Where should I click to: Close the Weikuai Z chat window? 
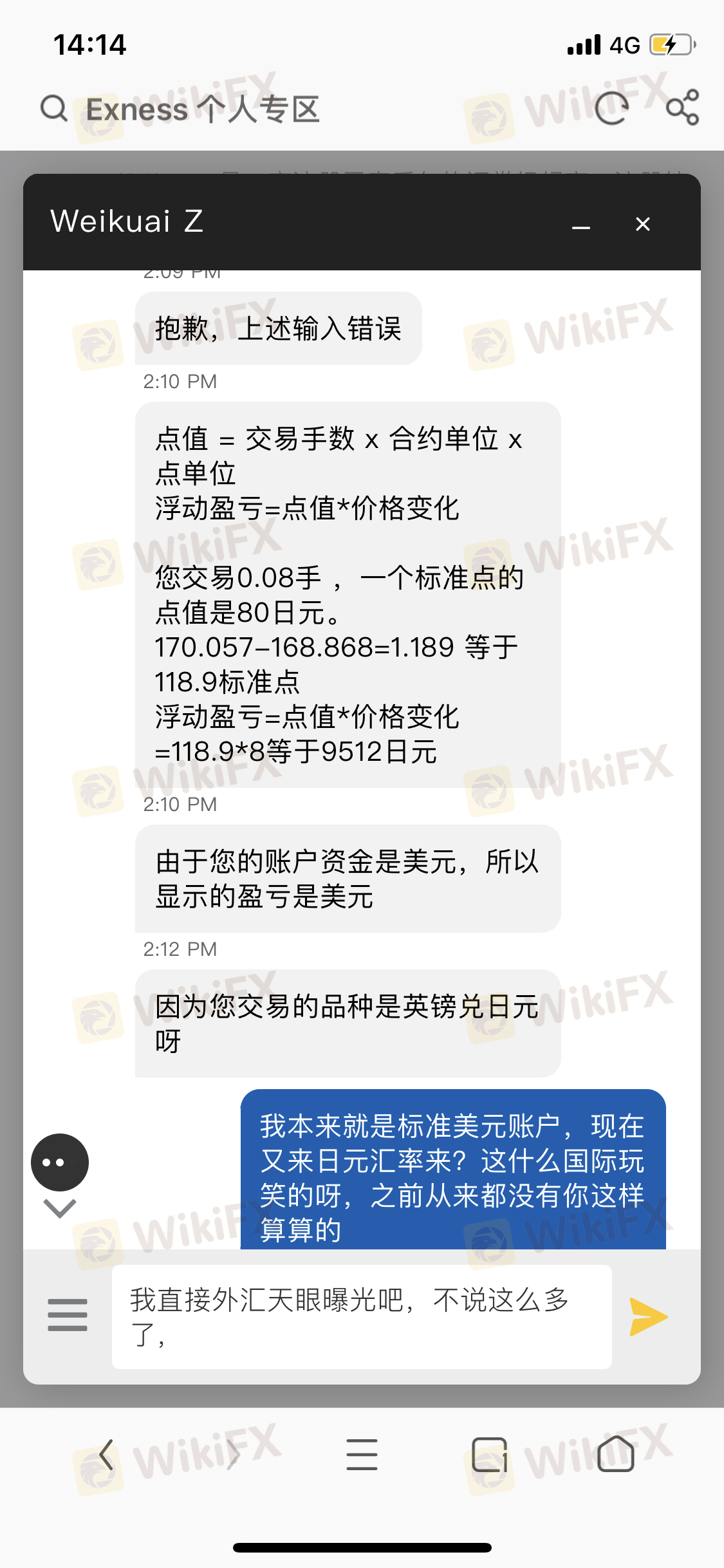click(x=642, y=224)
